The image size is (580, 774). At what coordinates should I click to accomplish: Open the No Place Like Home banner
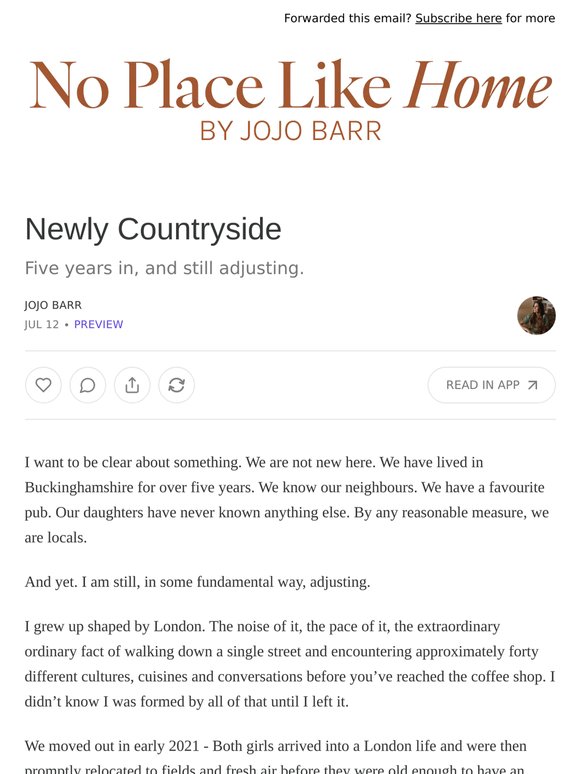pos(290,99)
